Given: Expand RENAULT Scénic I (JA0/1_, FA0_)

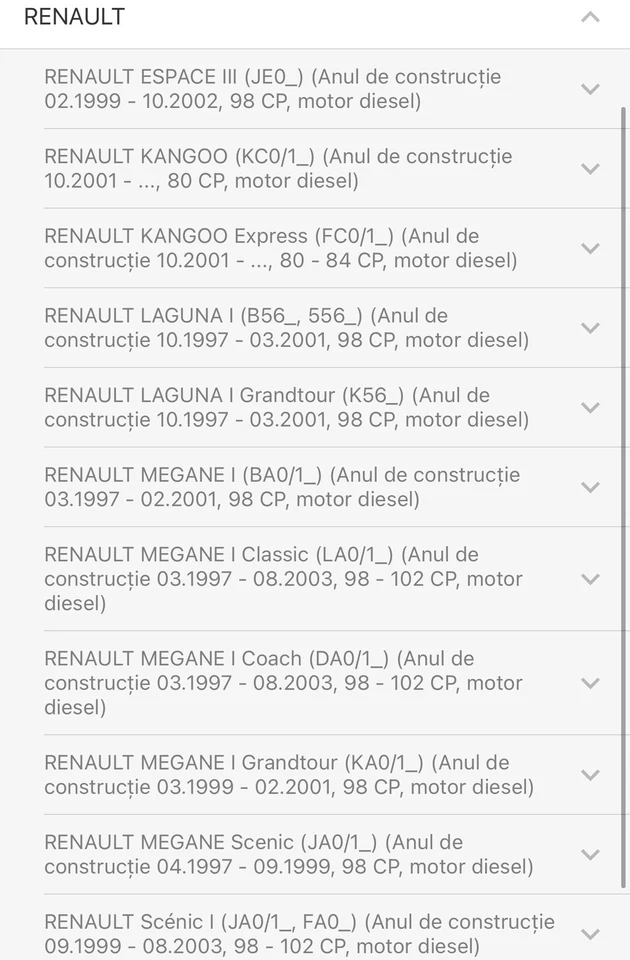Looking at the screenshot, I should (590, 934).
